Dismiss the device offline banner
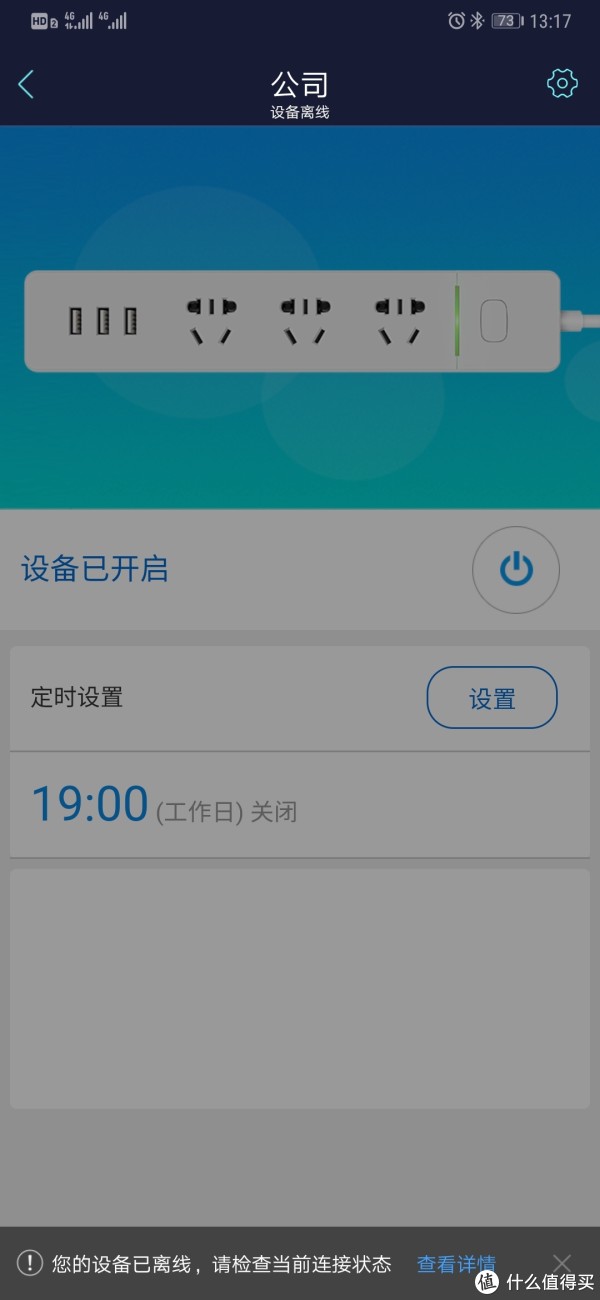 tap(562, 1263)
